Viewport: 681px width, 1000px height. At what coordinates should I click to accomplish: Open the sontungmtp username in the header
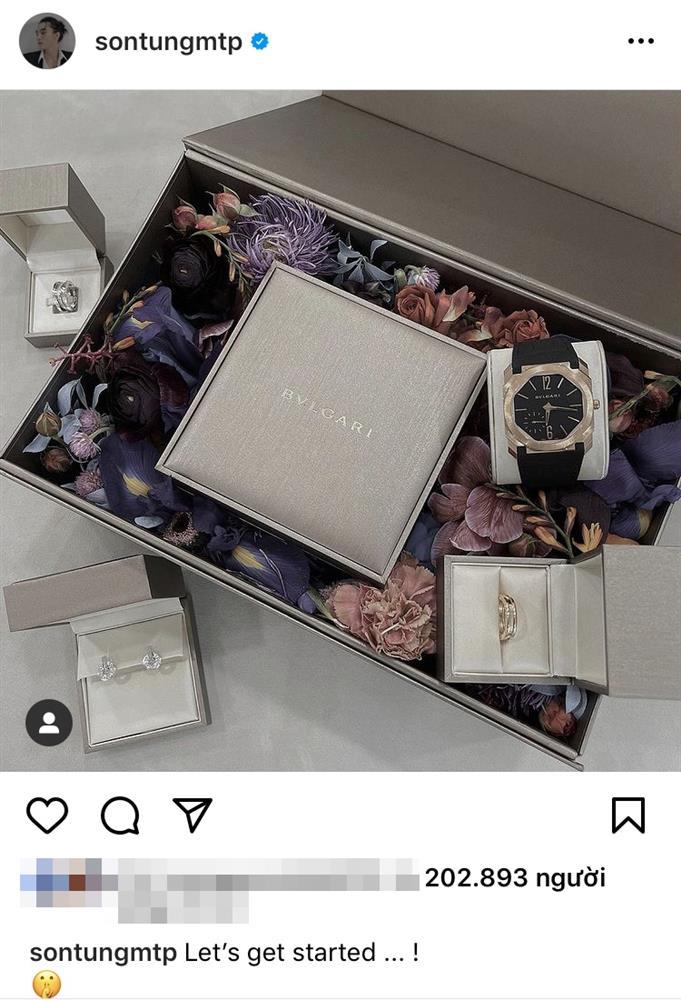click(168, 42)
